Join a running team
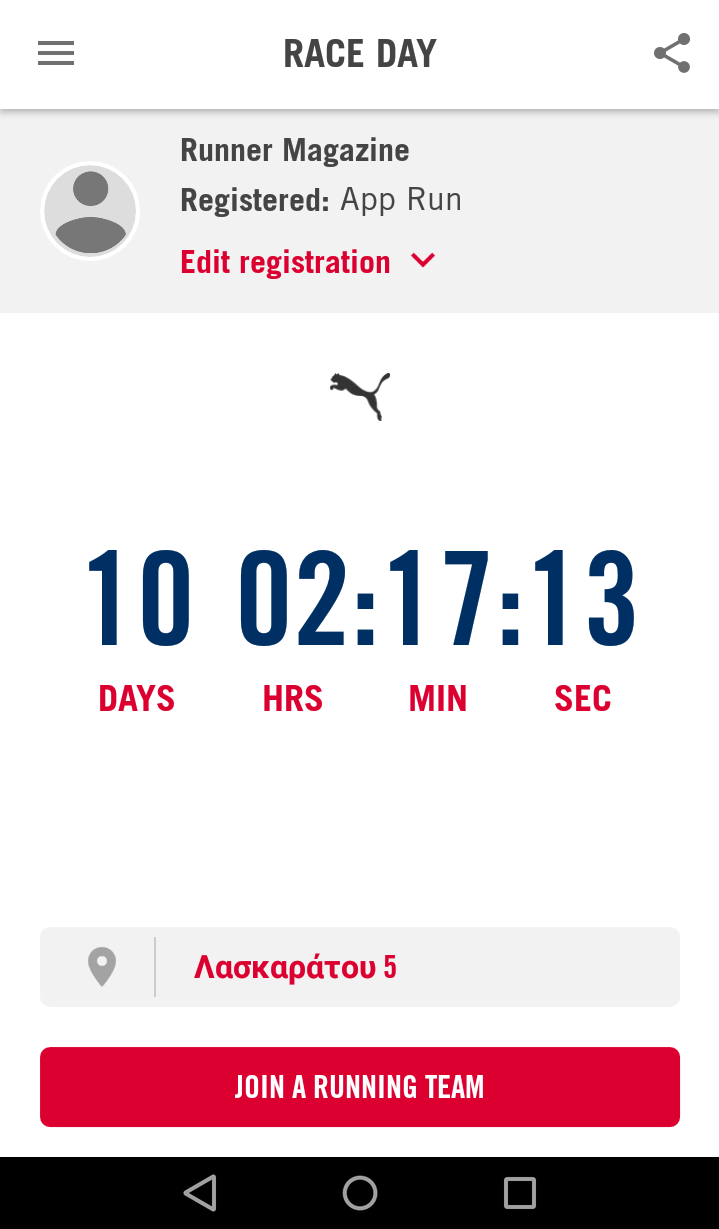 360,1087
